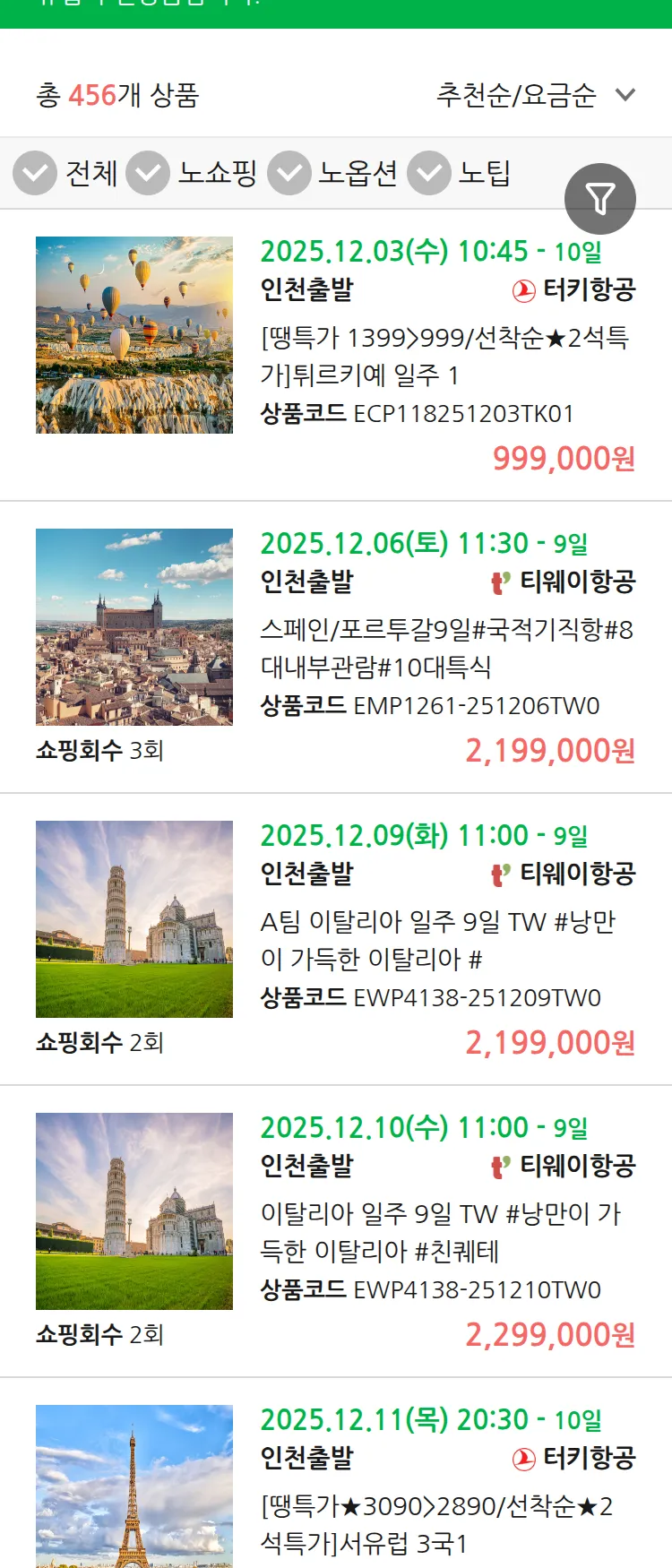Click the hot air balloon tour thumbnail
This screenshot has width=672, height=1568.
(x=134, y=335)
